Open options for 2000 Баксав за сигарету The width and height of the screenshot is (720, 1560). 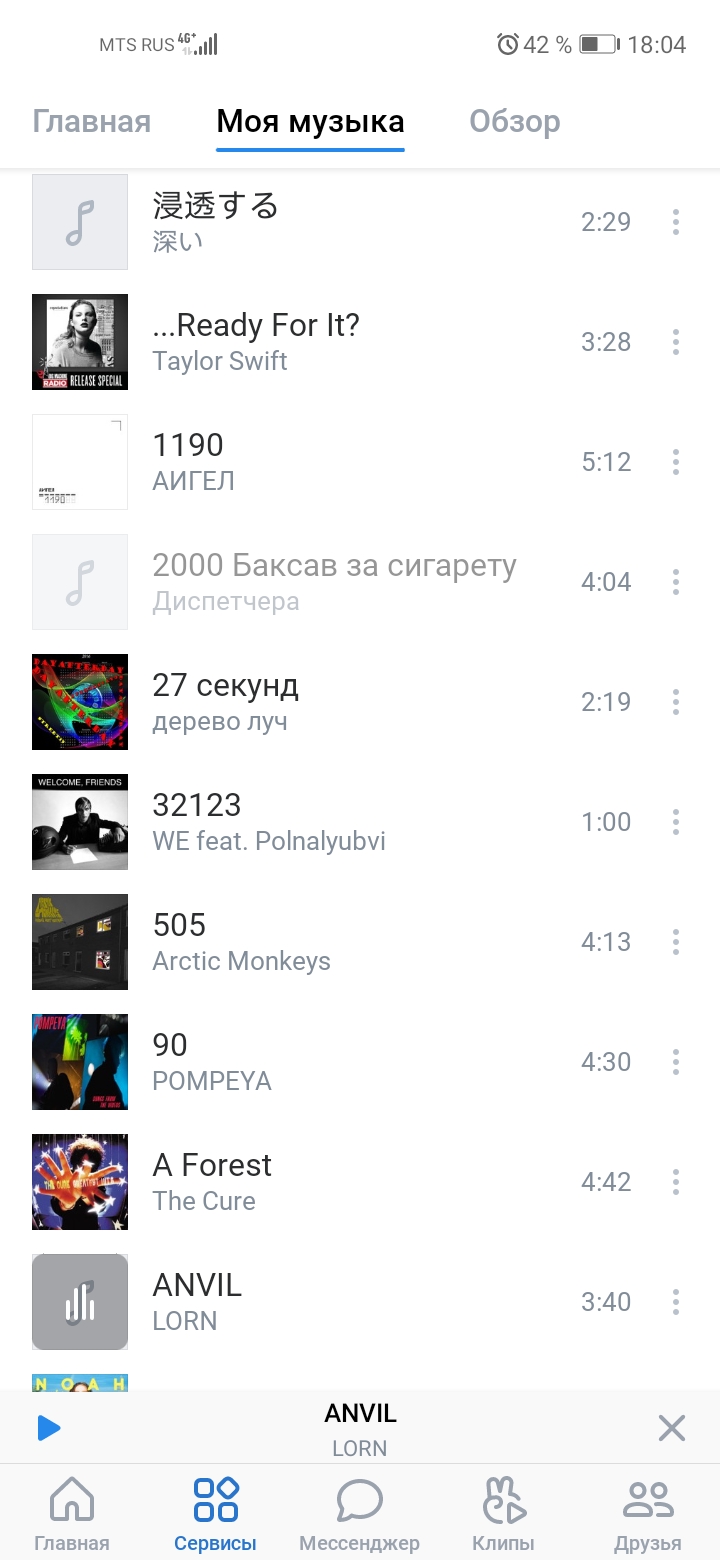(676, 582)
